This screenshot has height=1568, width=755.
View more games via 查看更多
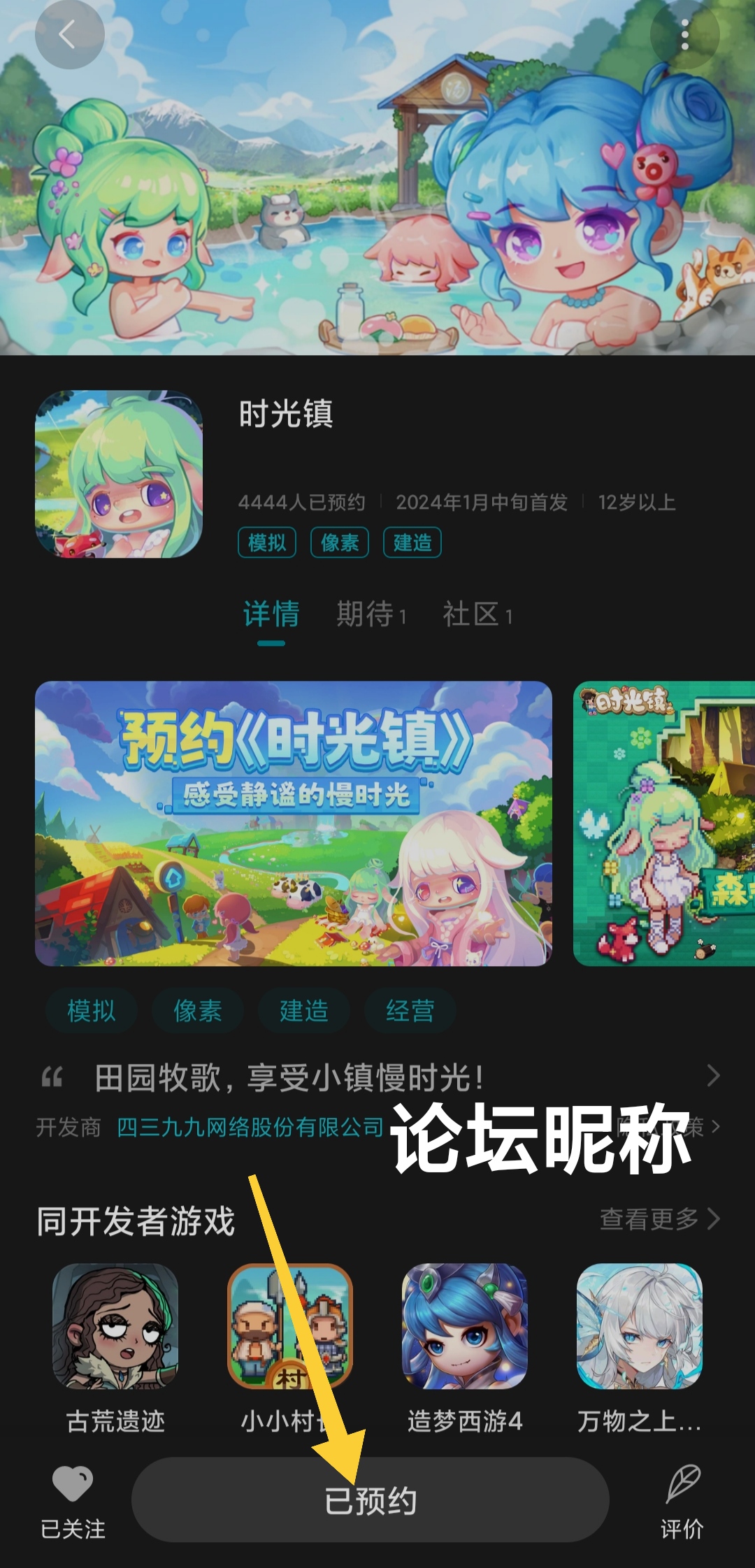(659, 1218)
